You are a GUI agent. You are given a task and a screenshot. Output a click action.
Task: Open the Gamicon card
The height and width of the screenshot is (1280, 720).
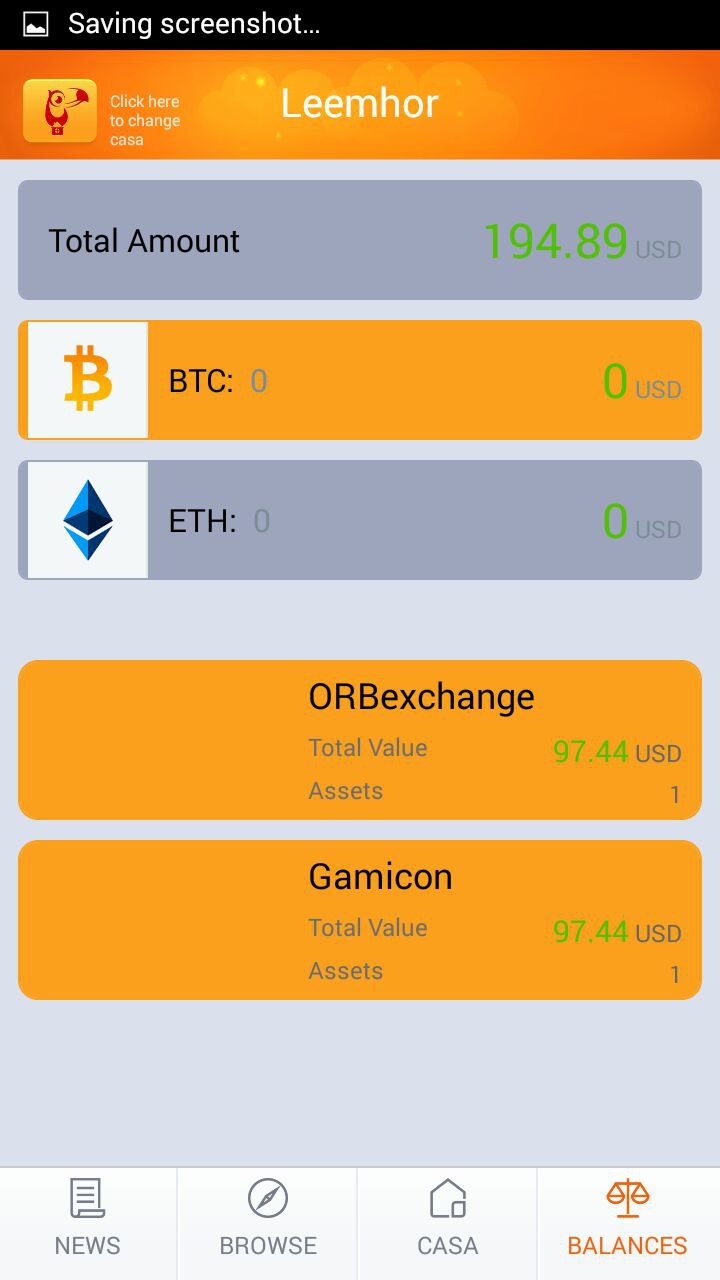tap(360, 920)
